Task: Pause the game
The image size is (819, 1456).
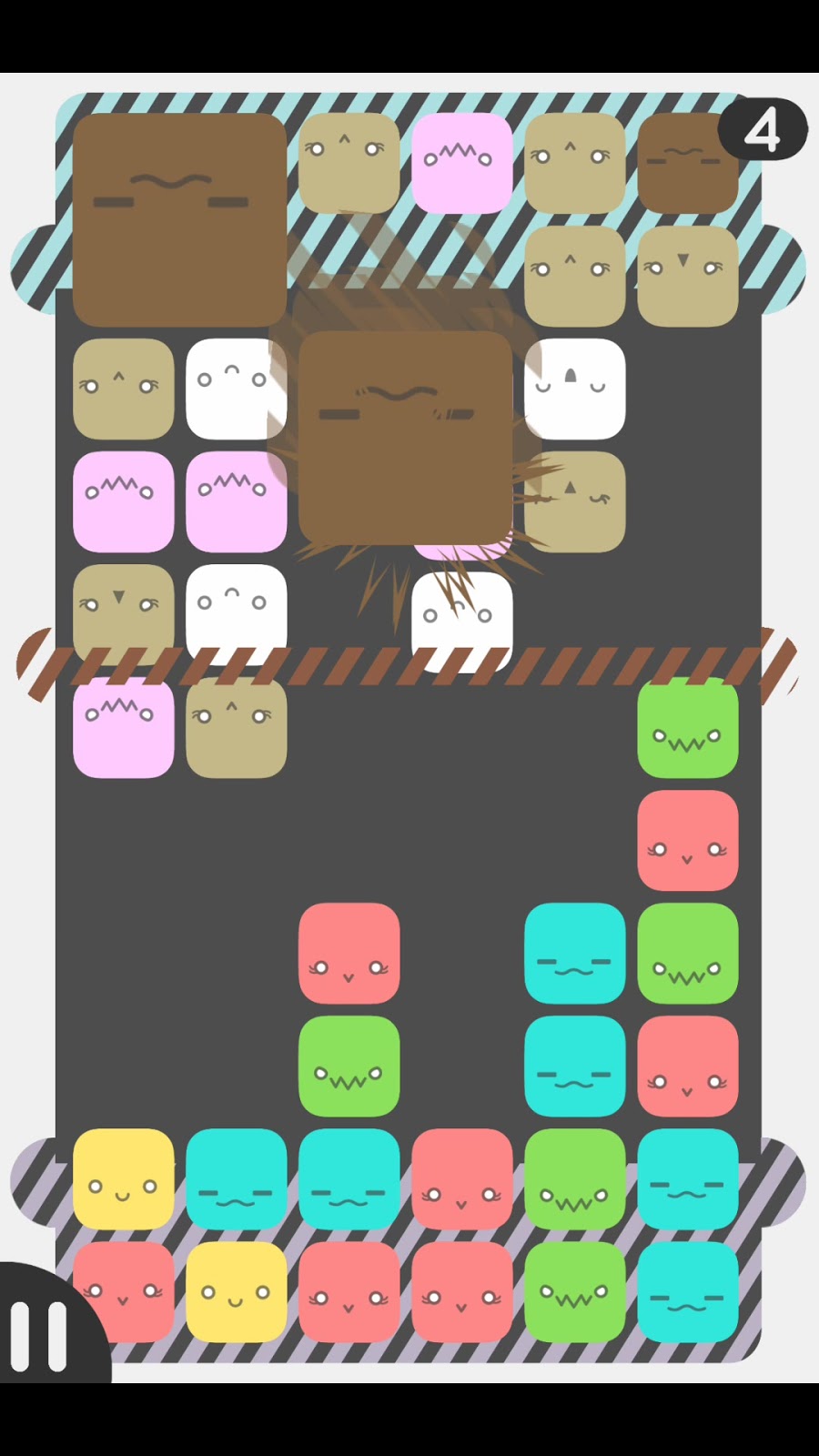Action: (41, 1336)
